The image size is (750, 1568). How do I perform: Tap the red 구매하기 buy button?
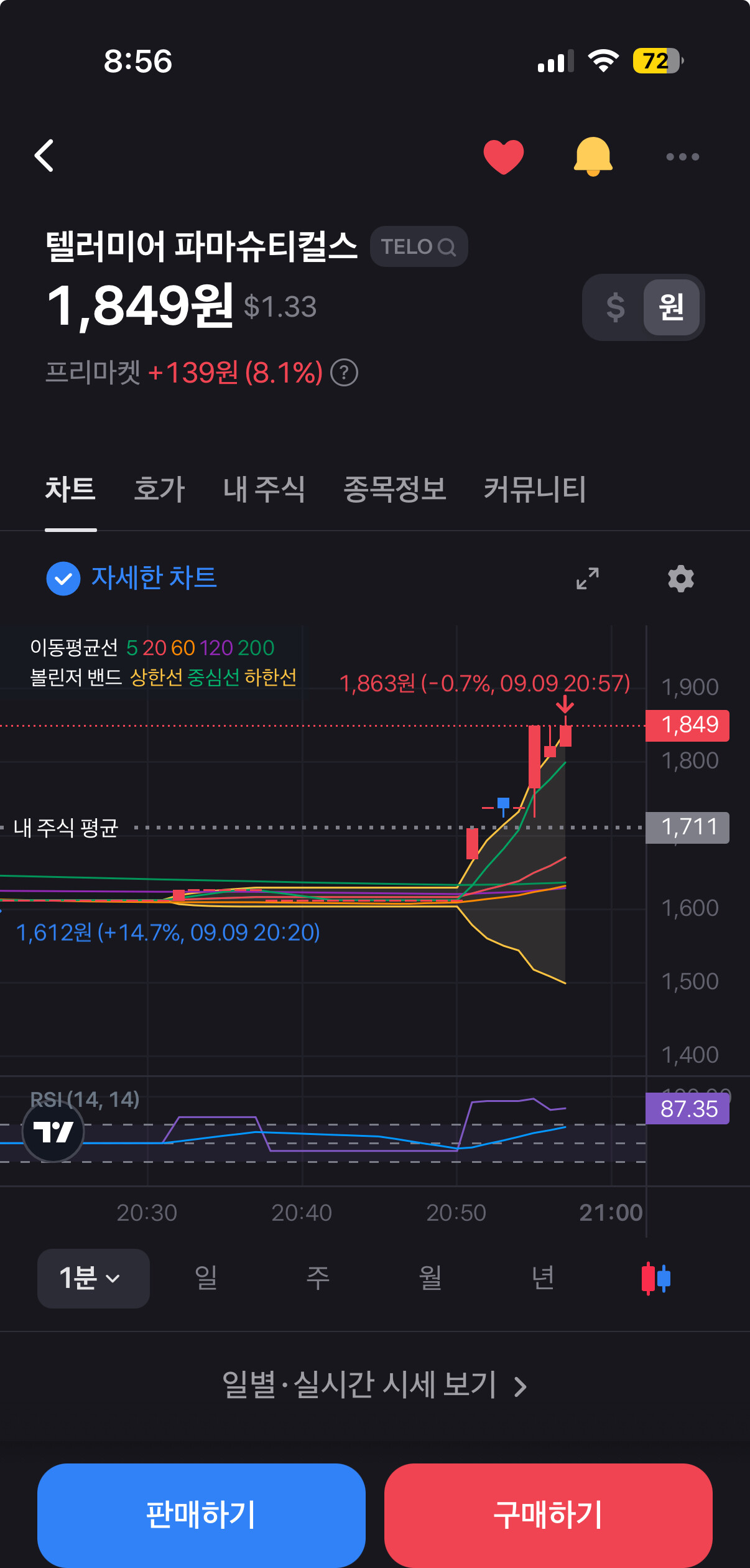click(x=548, y=1514)
